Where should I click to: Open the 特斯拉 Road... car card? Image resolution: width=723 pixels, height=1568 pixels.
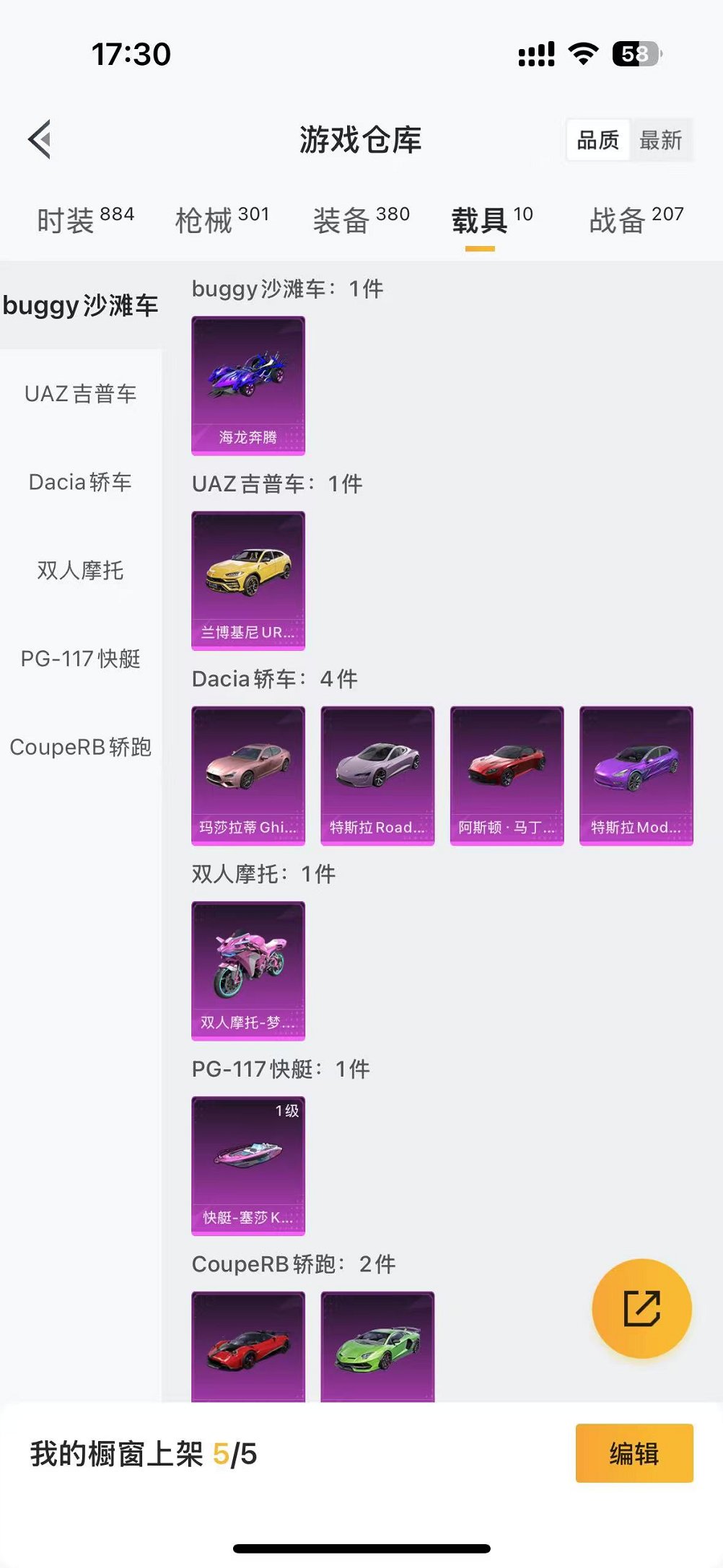[x=377, y=775]
